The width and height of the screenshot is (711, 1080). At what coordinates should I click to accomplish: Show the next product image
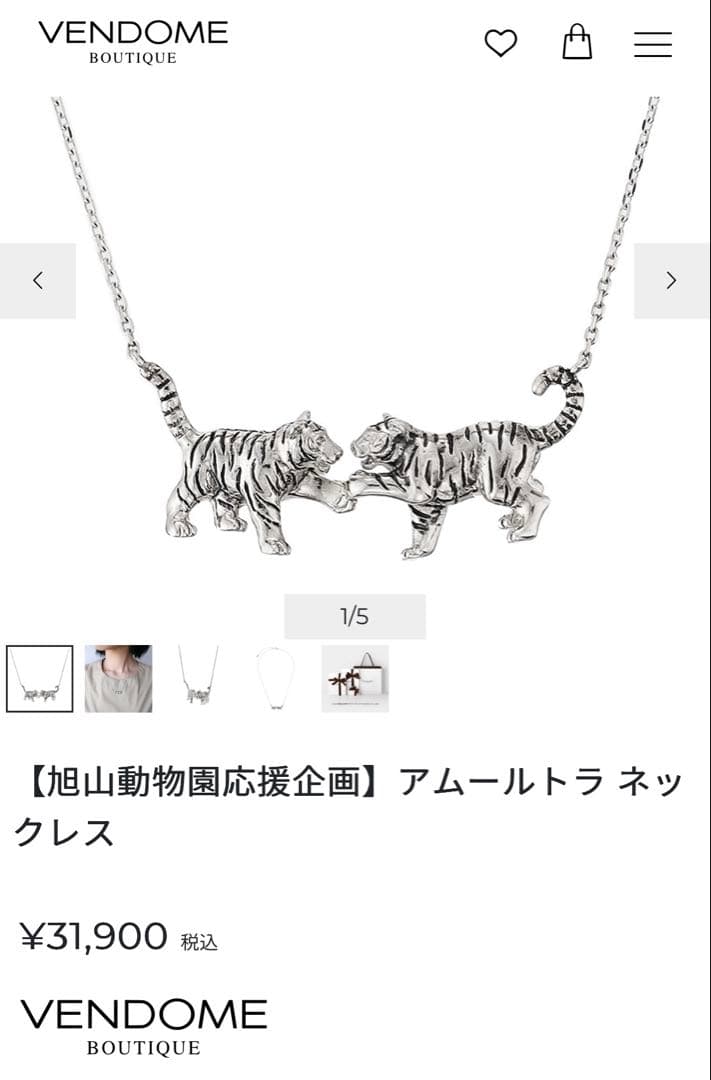[x=672, y=280]
